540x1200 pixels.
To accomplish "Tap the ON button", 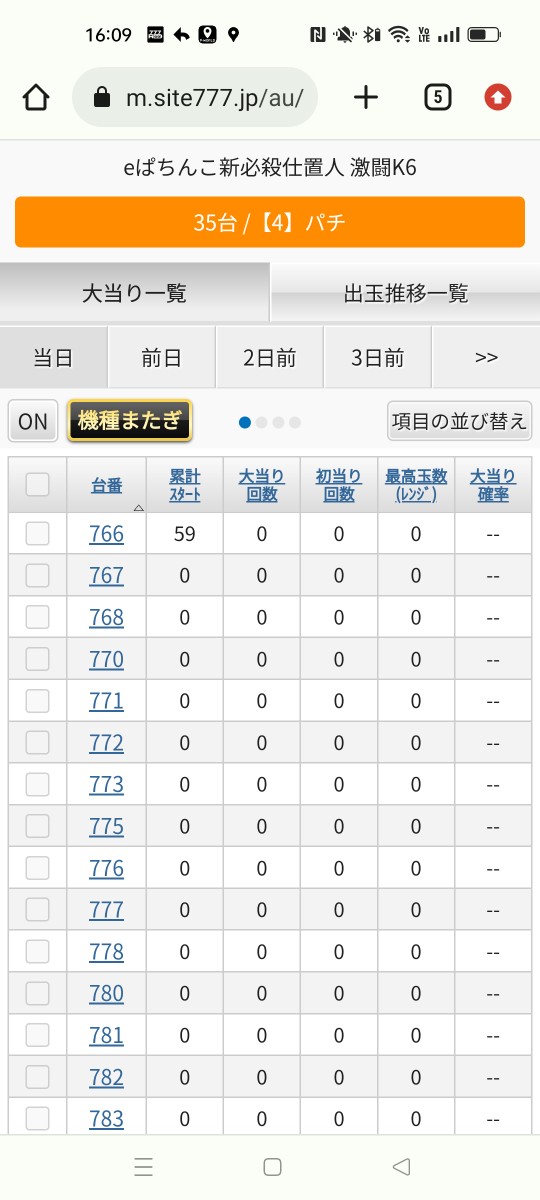I will coord(33,421).
